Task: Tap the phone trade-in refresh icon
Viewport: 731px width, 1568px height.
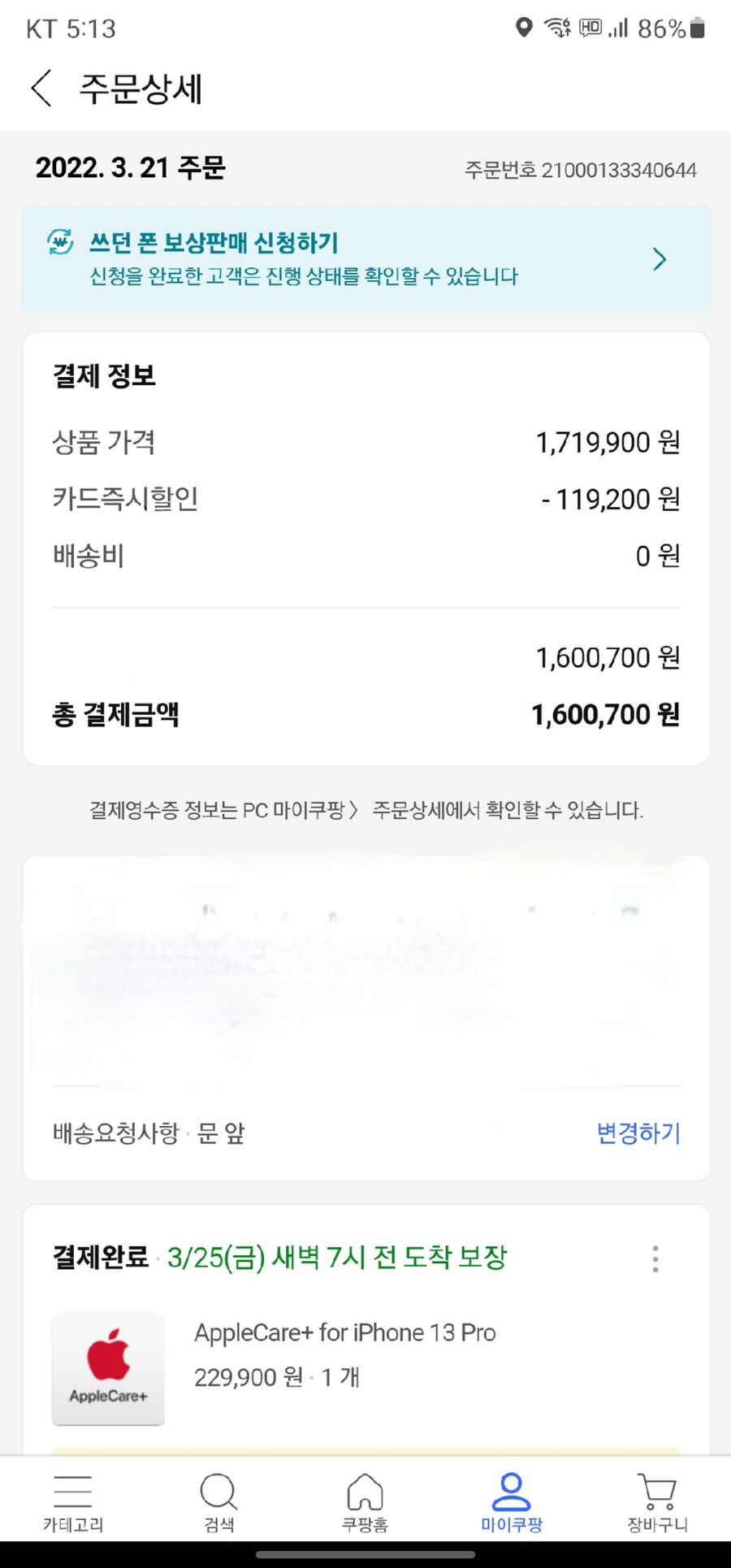Action: click(56, 243)
